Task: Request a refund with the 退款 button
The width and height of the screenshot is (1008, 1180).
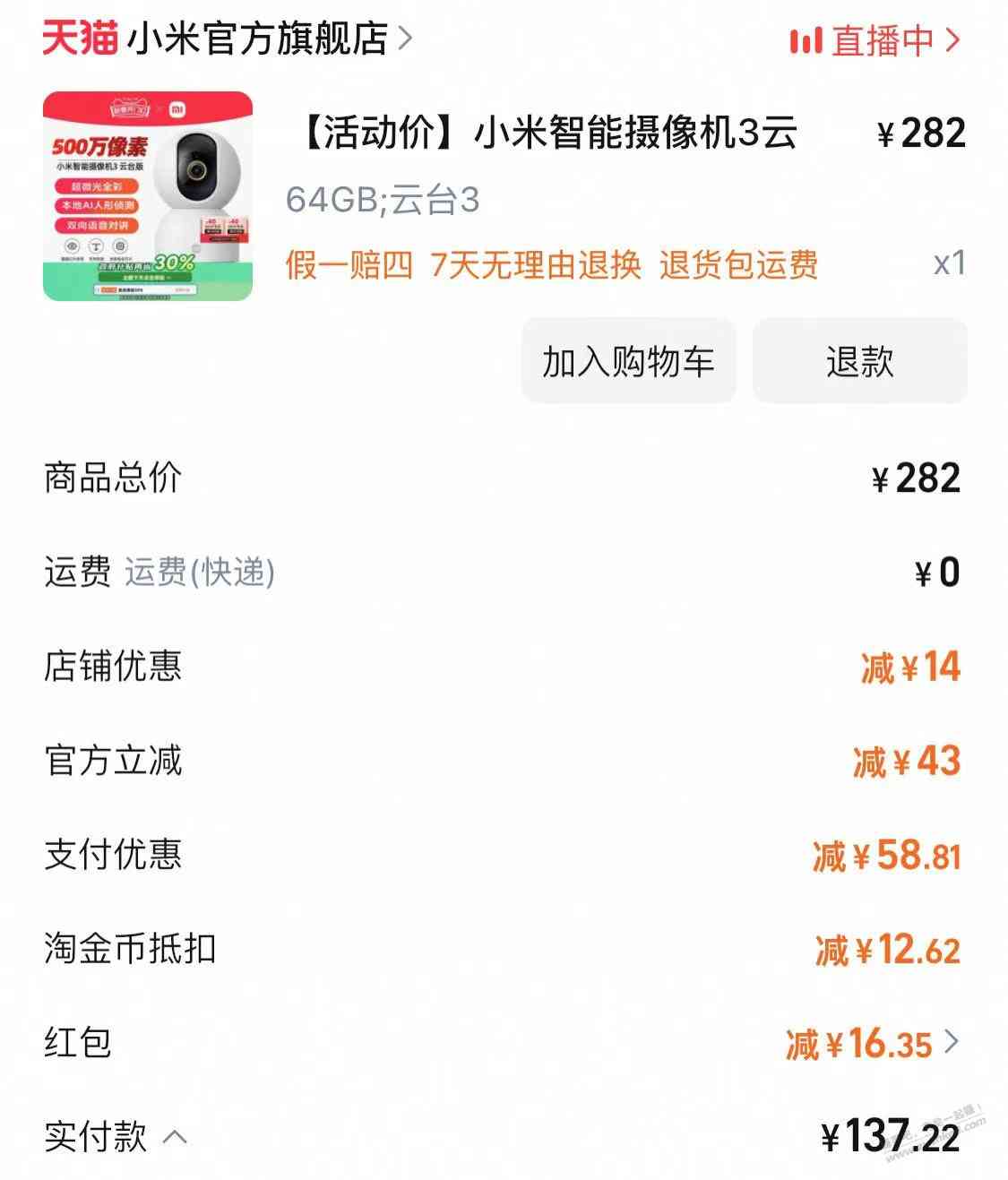Action: pos(859,361)
